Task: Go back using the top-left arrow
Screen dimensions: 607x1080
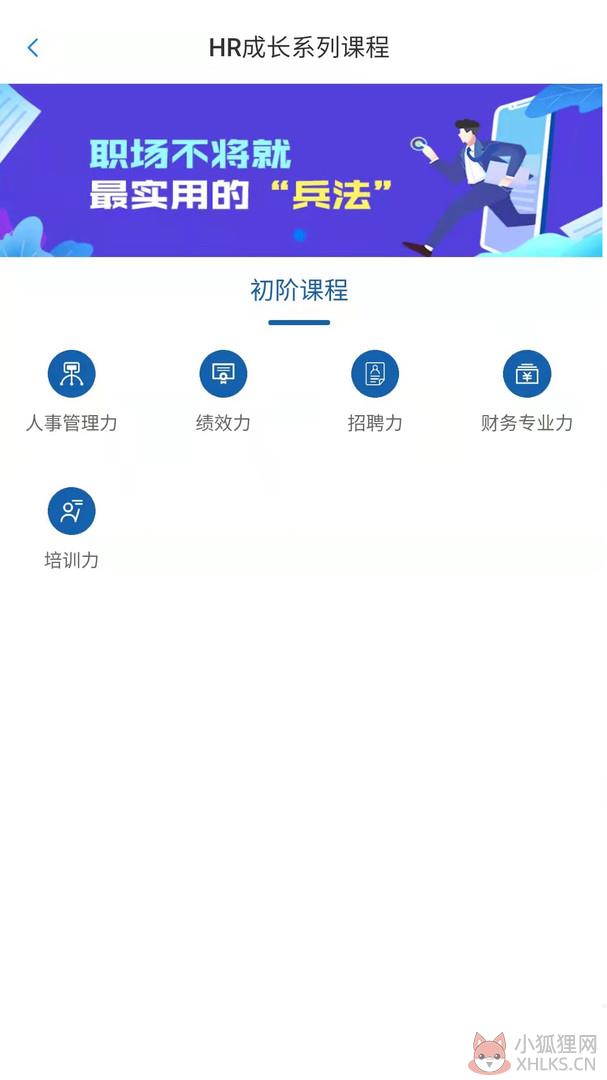Action: 32,48
